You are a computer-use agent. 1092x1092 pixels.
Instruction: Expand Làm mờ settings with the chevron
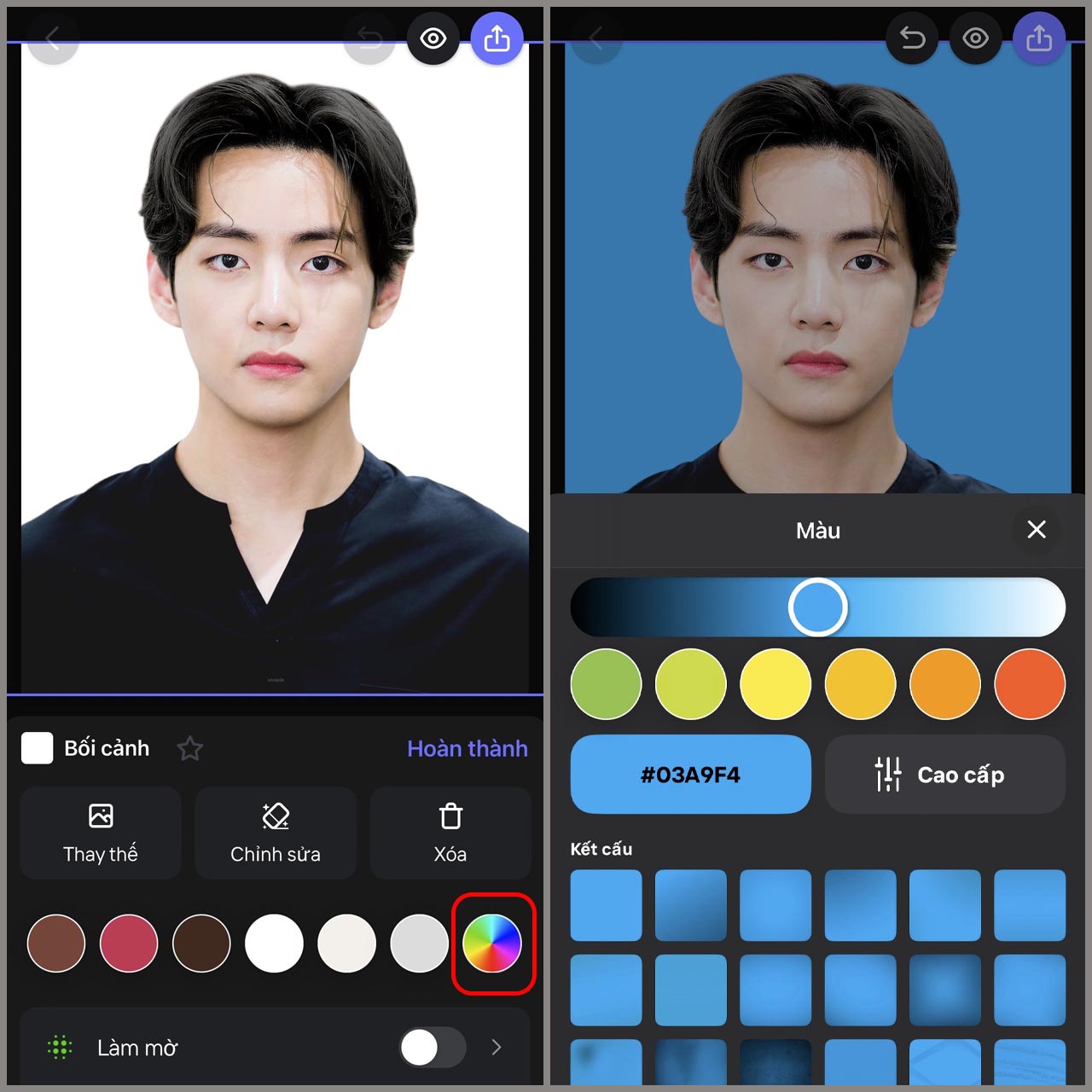(497, 1047)
